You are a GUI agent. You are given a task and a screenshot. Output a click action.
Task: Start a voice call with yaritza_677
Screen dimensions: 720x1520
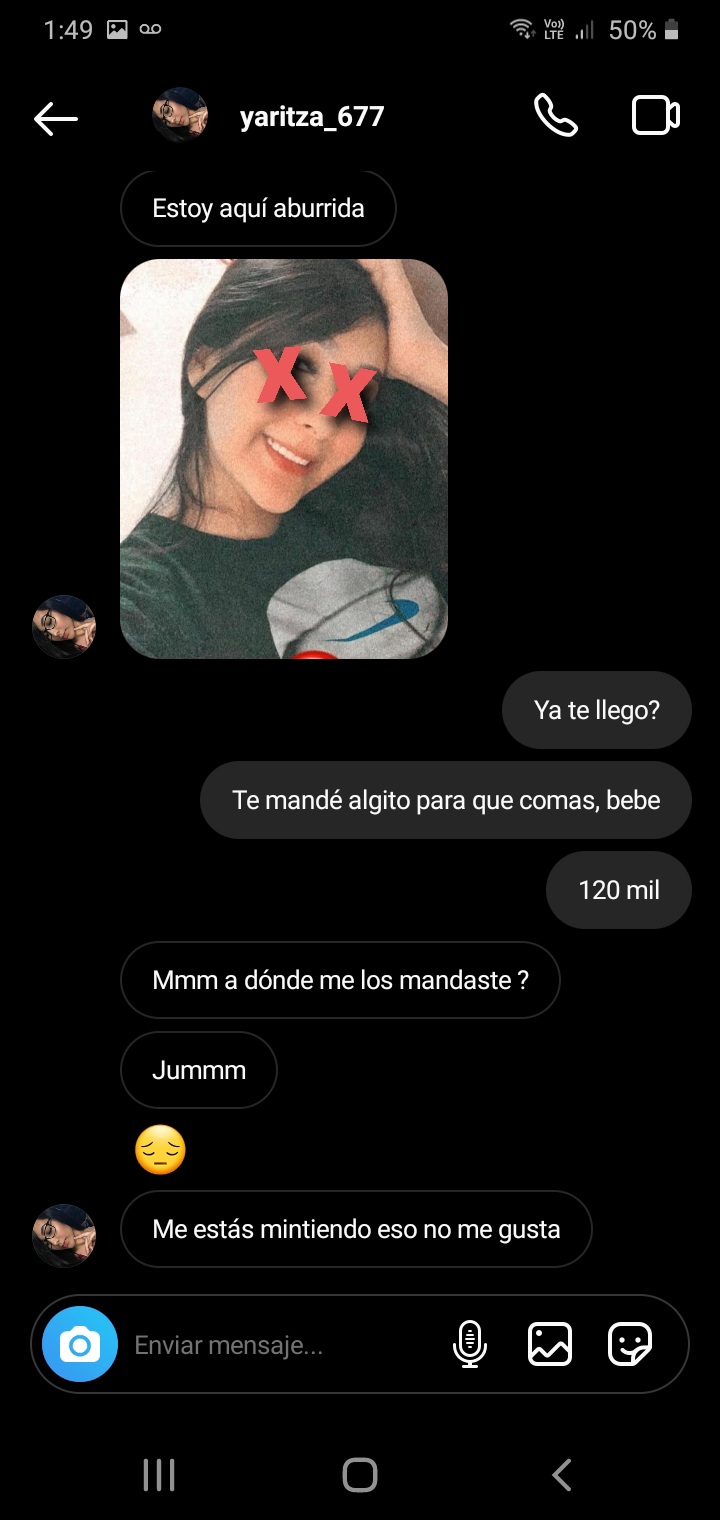[555, 116]
